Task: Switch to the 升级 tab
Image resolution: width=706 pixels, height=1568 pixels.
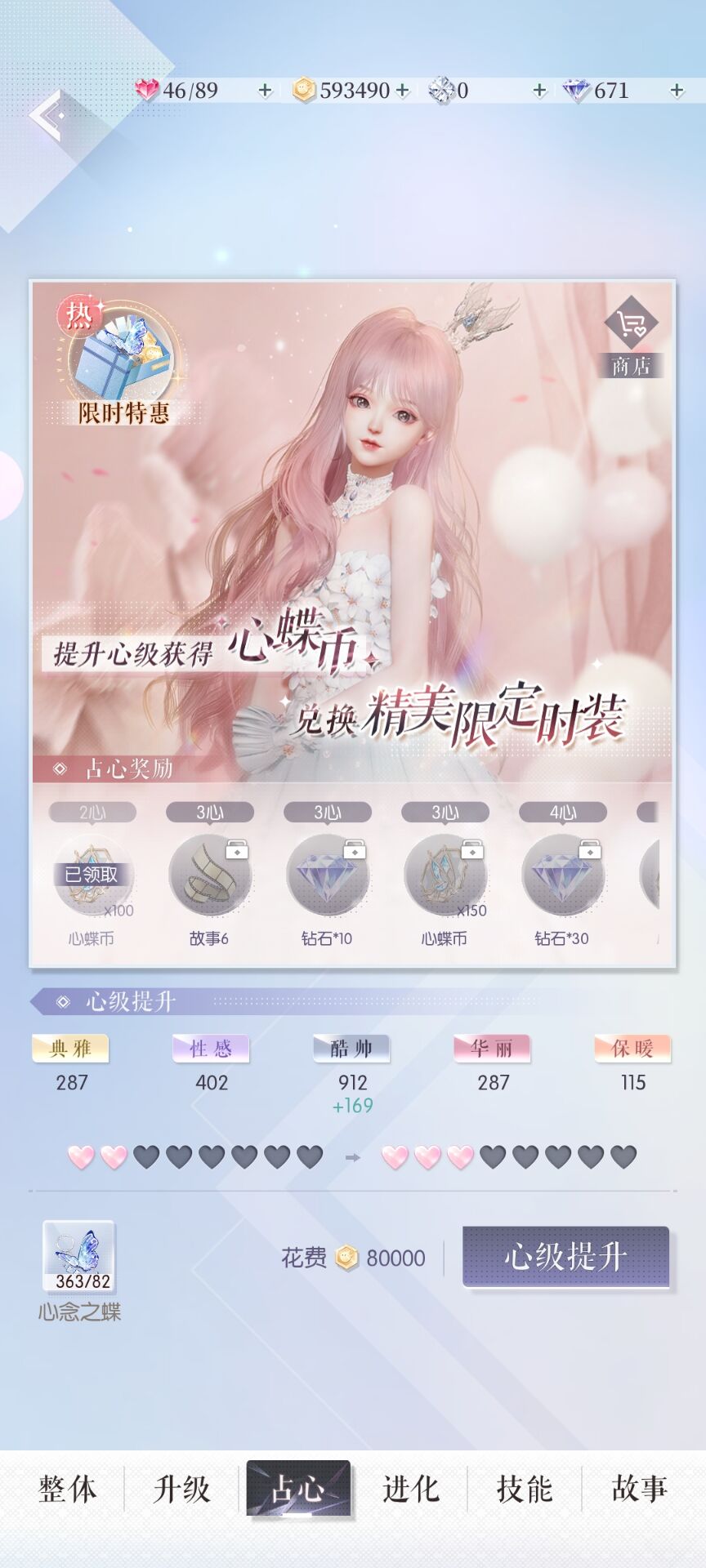Action: pos(181,1488)
